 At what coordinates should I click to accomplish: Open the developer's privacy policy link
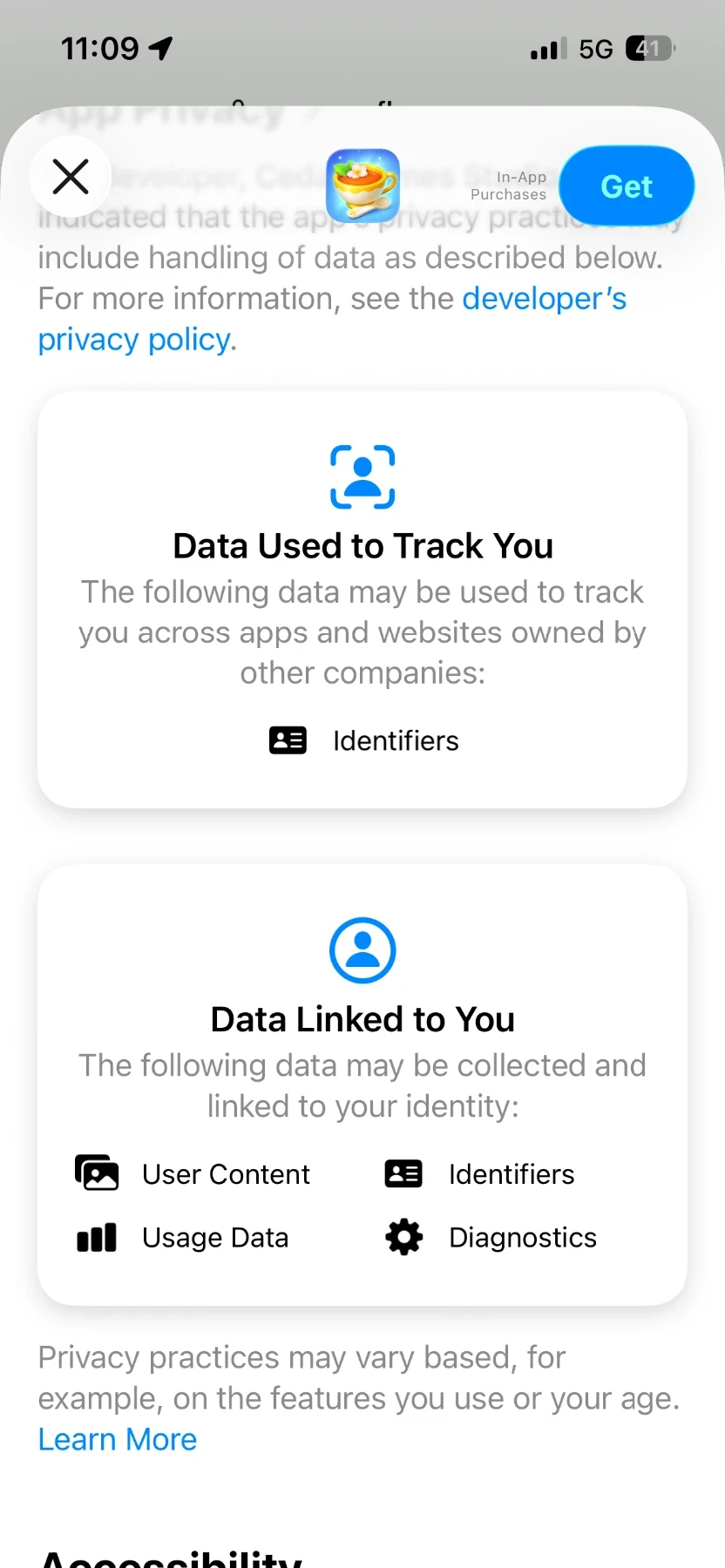[x=544, y=299]
